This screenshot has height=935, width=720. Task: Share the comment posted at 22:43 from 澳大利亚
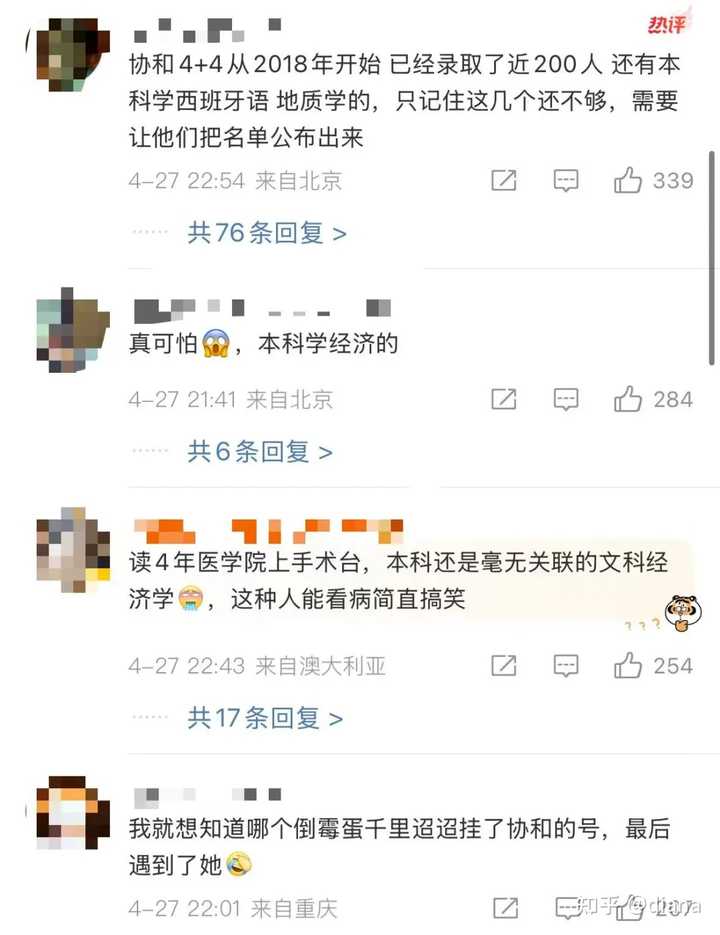(x=504, y=666)
